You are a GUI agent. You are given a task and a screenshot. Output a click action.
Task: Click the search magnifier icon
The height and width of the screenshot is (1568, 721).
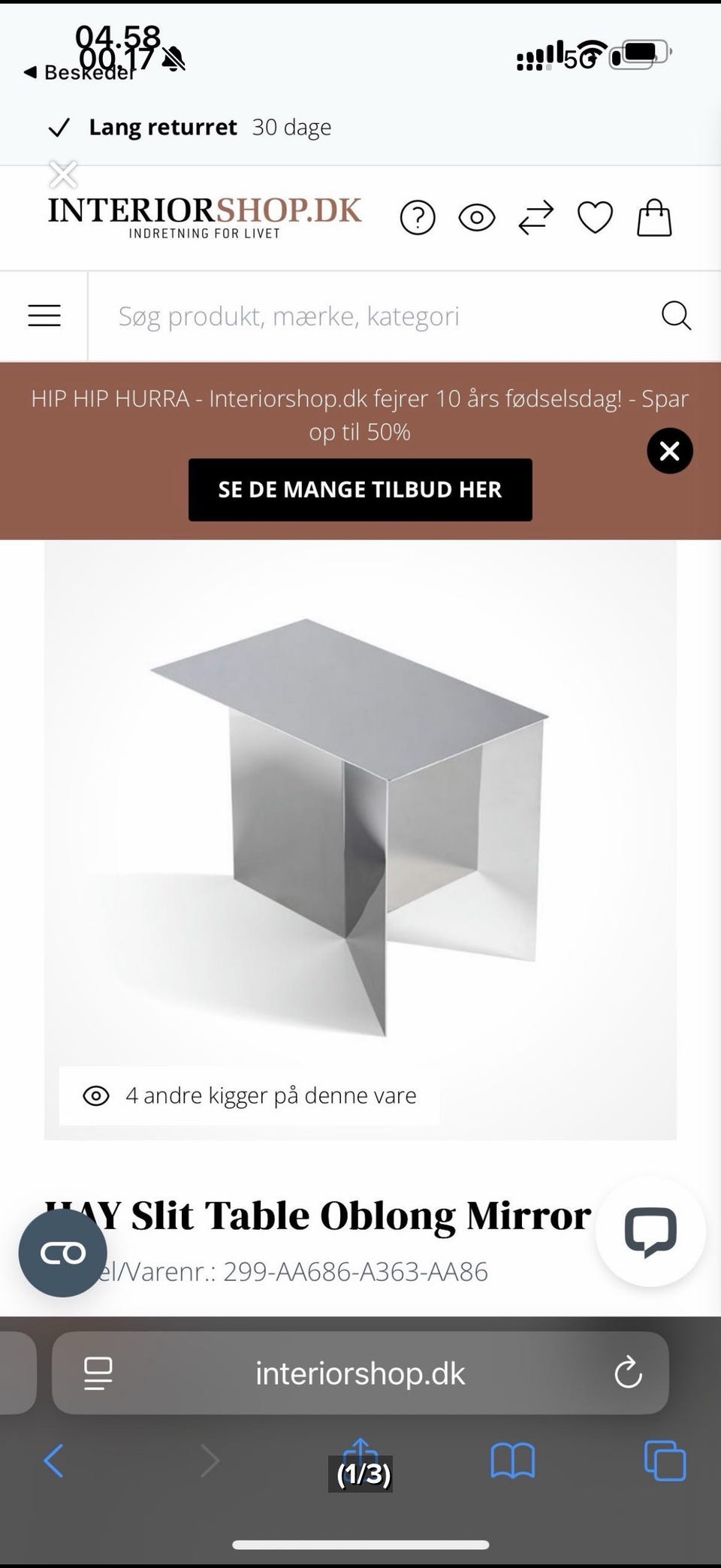(x=676, y=316)
